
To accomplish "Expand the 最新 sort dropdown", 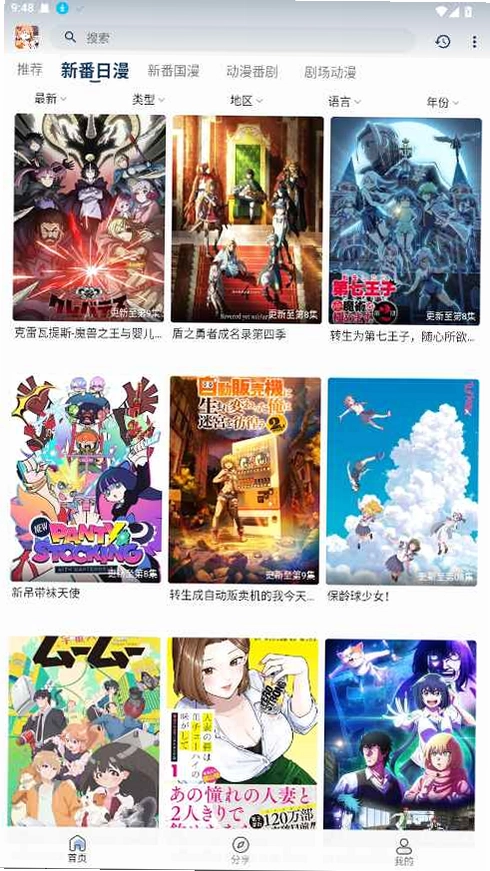I will pyautogui.click(x=51, y=99).
